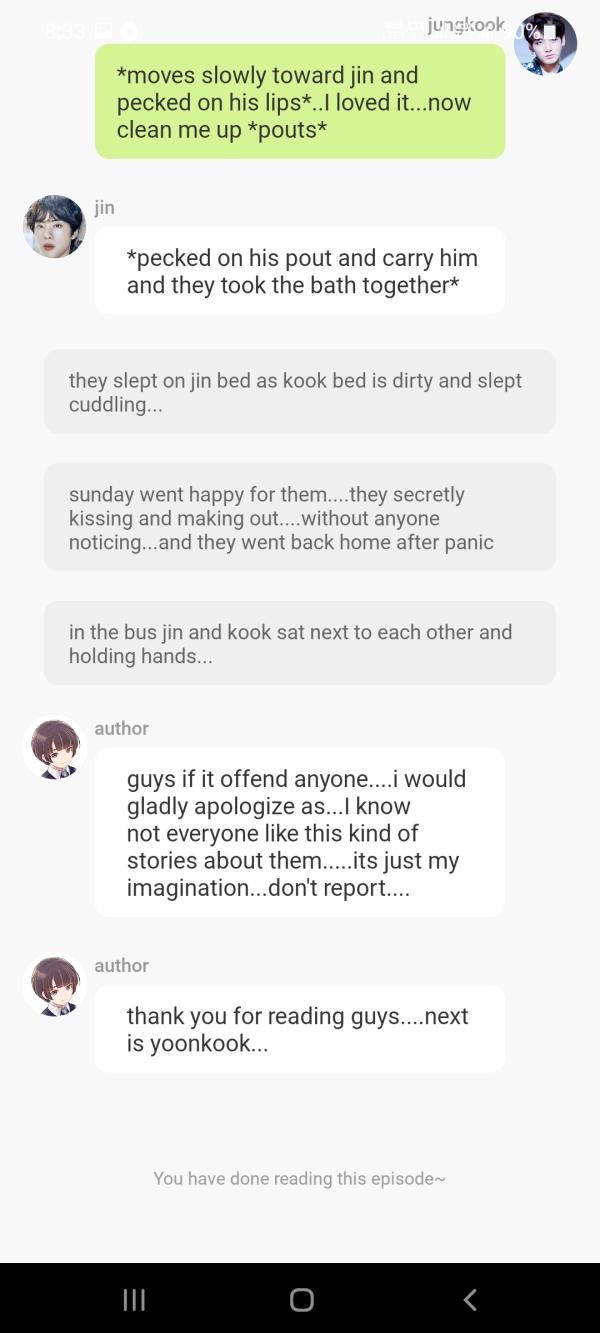600x1333 pixels.
Task: Return to the phone's home screen
Action: (301, 1299)
